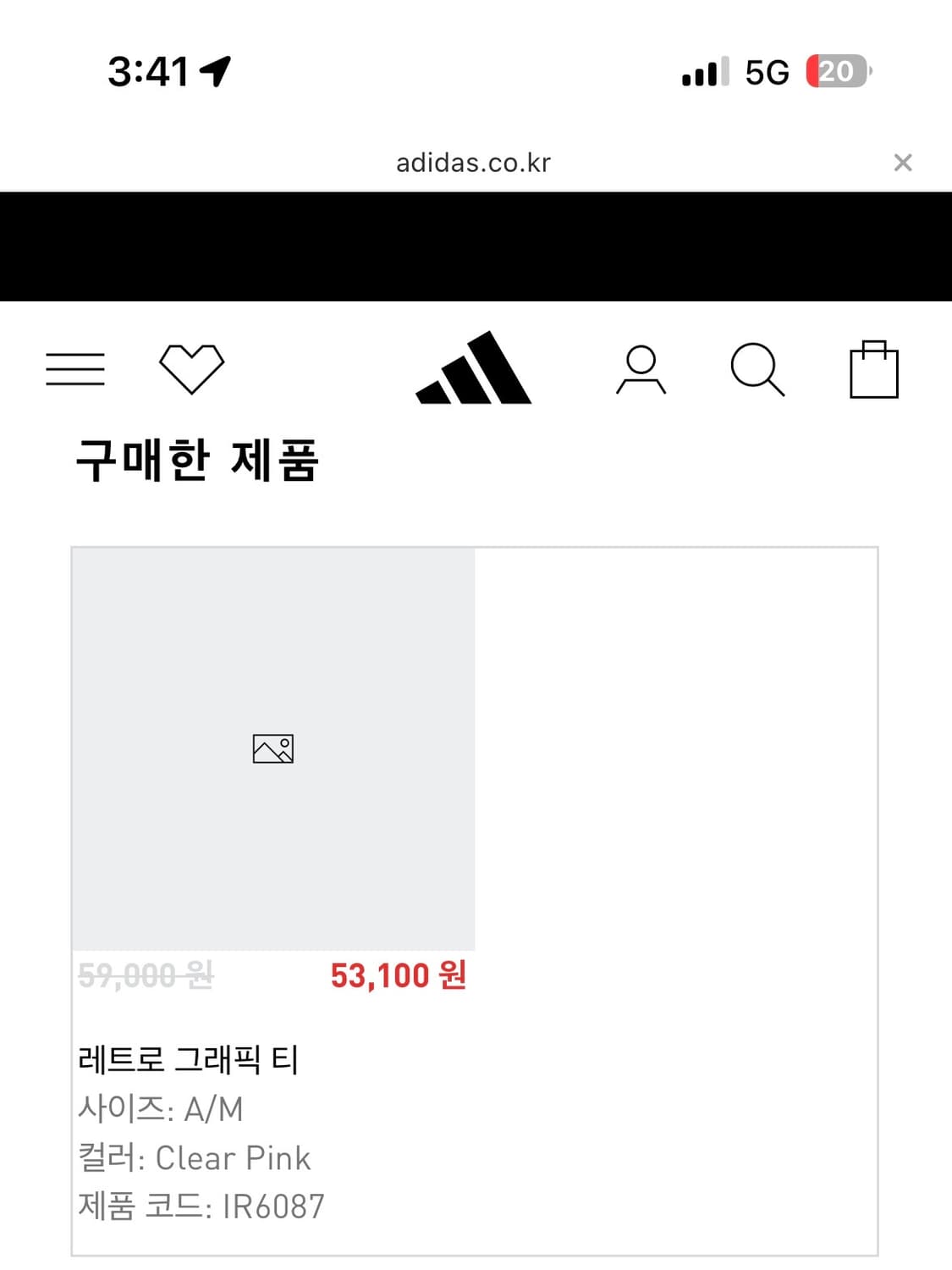Select the adidas logo to go home
Screen dimensions: 952x1270
click(x=472, y=367)
